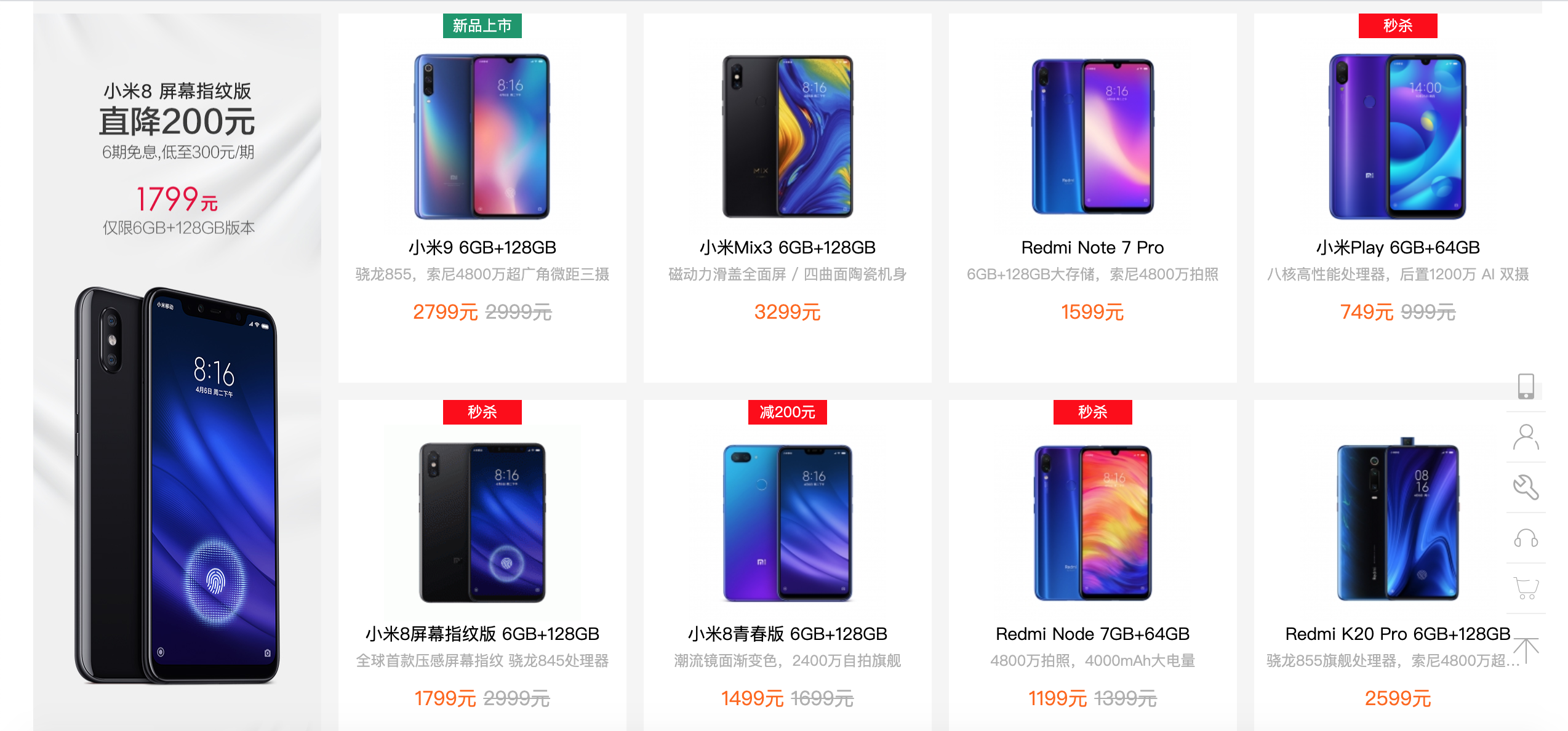This screenshot has width=1568, height=731.
Task: Open the 小米9 6GB+128GB product card
Action: point(482,197)
